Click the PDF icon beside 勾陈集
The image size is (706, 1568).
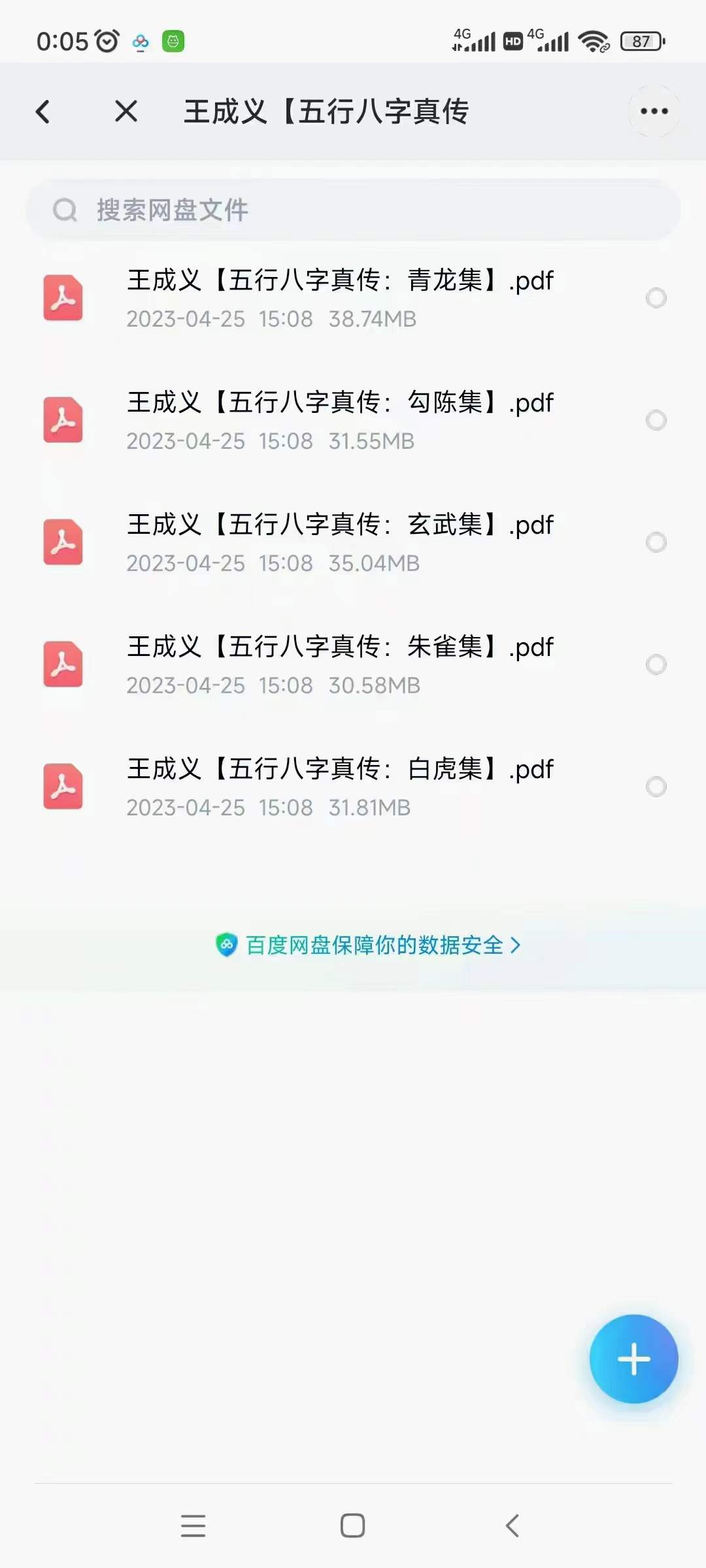(63, 420)
